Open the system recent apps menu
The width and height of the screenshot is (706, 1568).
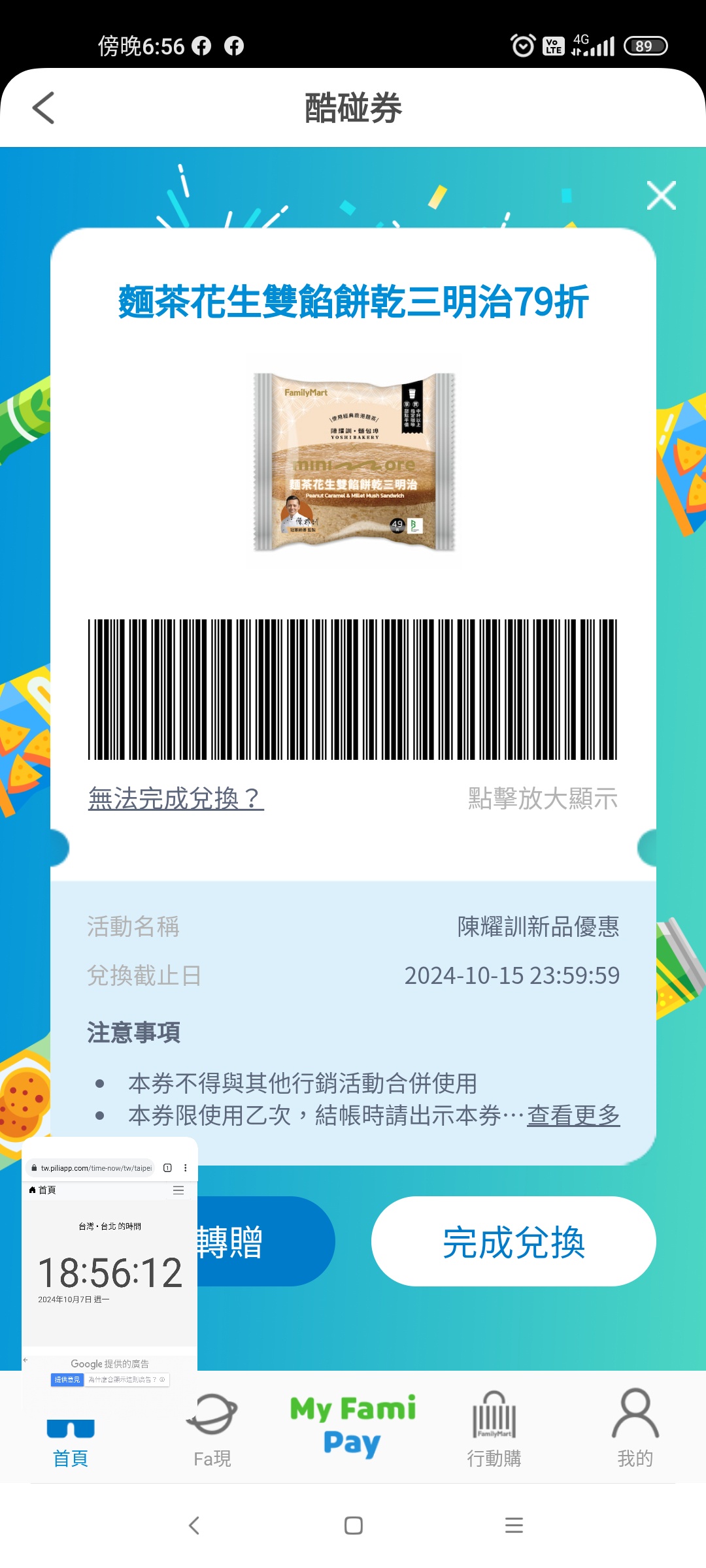[x=514, y=1526]
